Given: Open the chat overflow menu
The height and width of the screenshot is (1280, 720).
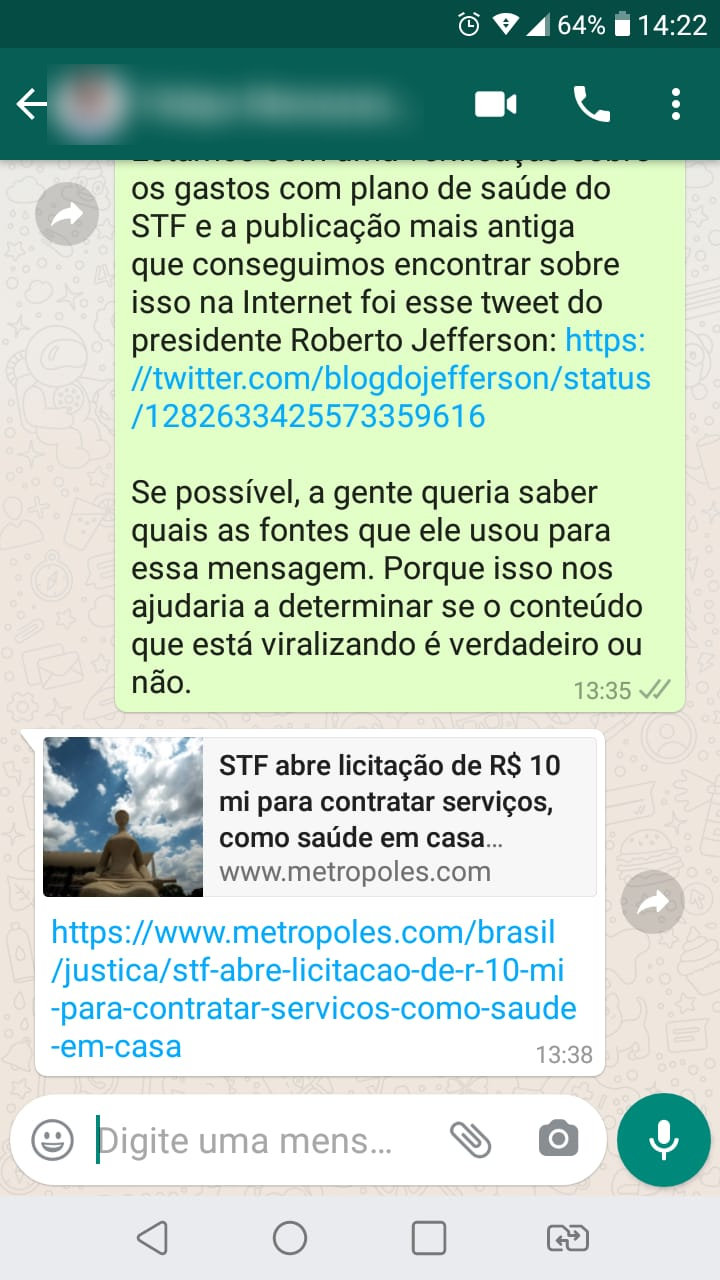Looking at the screenshot, I should coord(676,104).
